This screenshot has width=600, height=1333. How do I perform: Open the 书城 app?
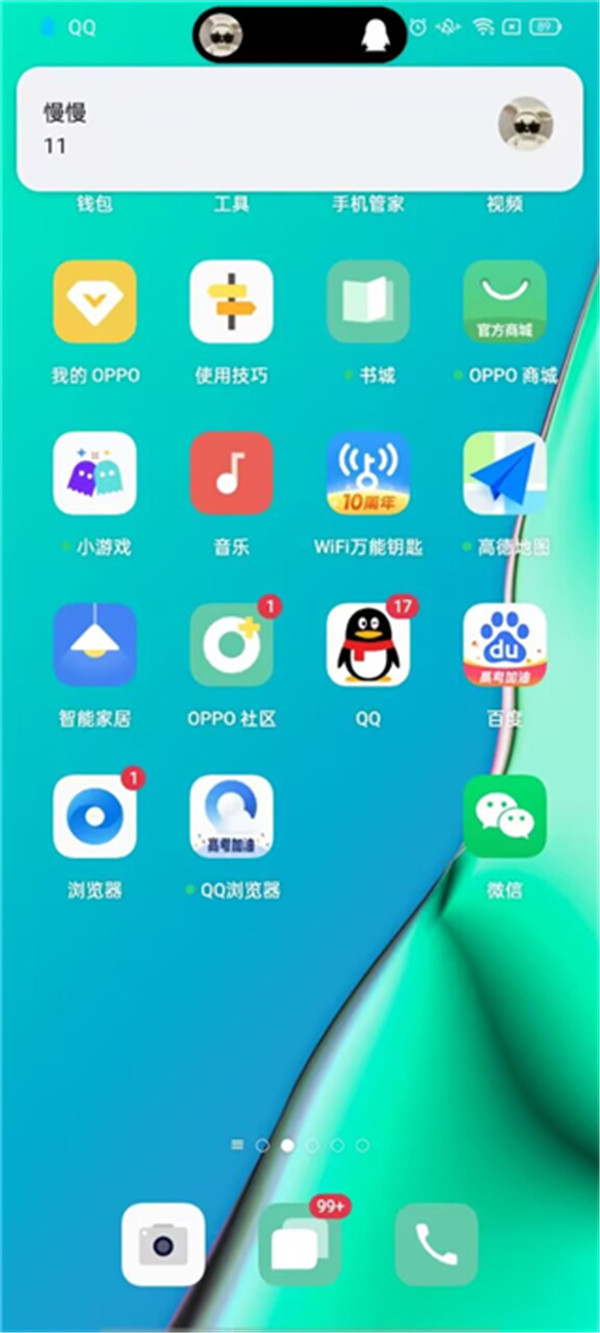click(x=368, y=302)
